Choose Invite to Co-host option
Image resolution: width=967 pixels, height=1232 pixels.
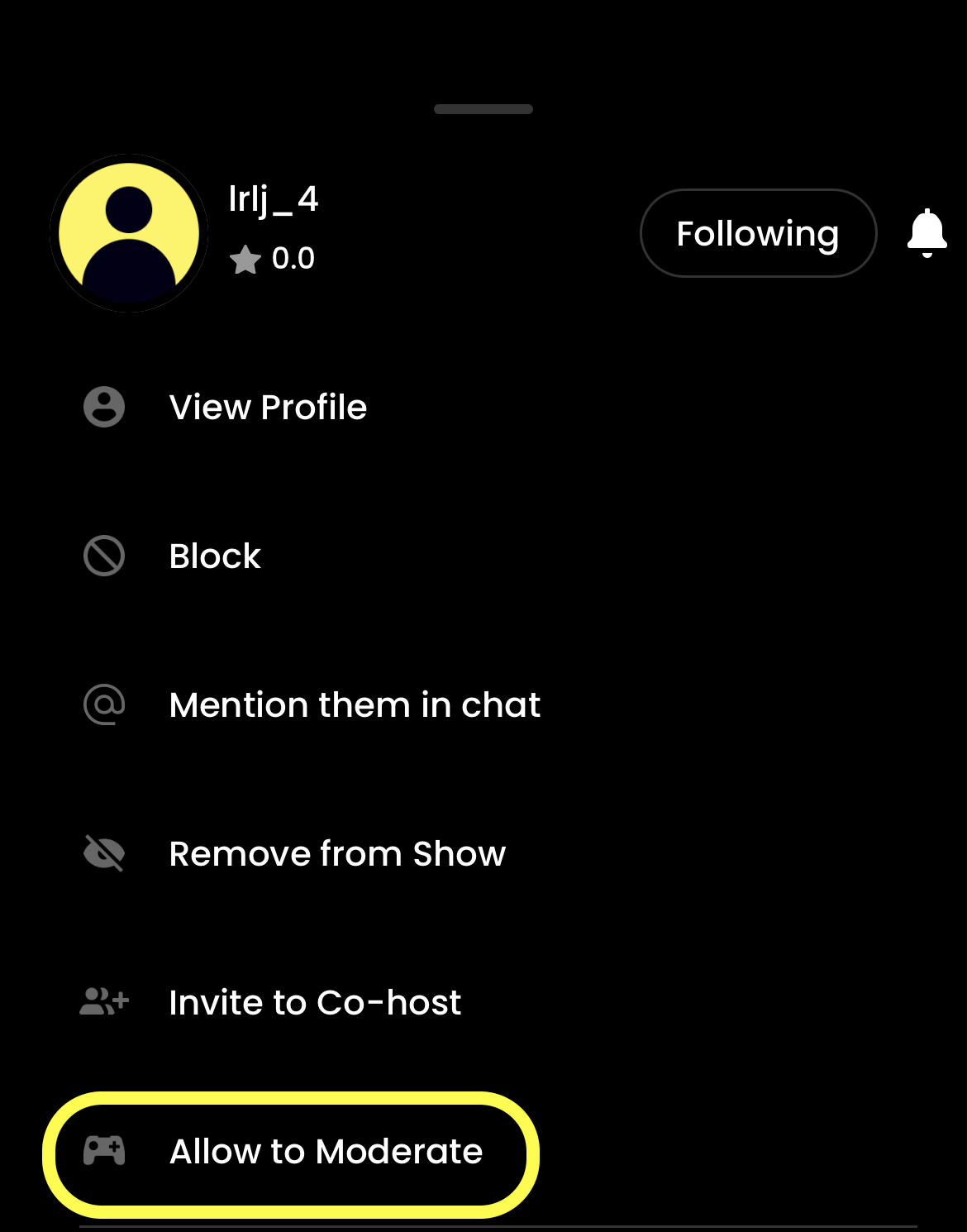pyautogui.click(x=314, y=1002)
